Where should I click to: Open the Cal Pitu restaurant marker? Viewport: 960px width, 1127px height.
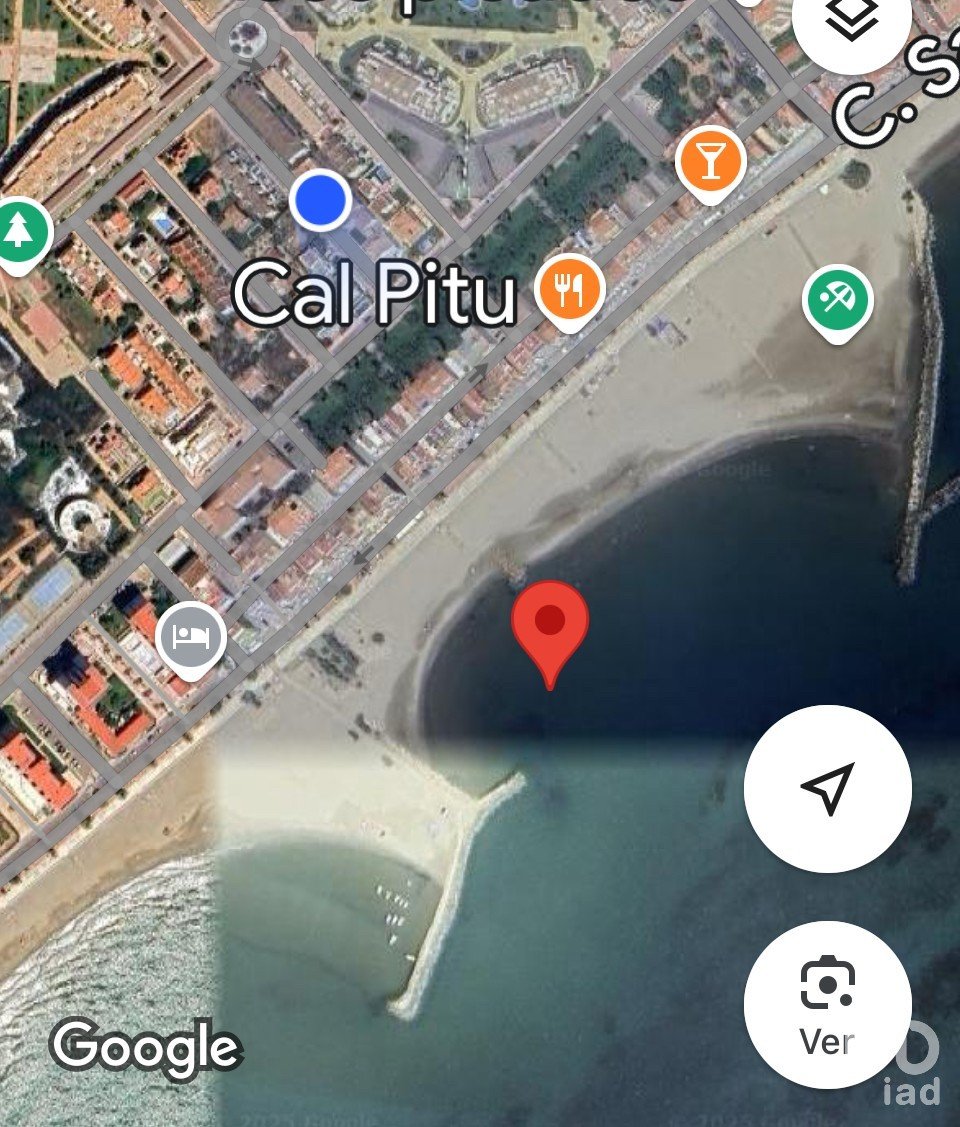(570, 290)
